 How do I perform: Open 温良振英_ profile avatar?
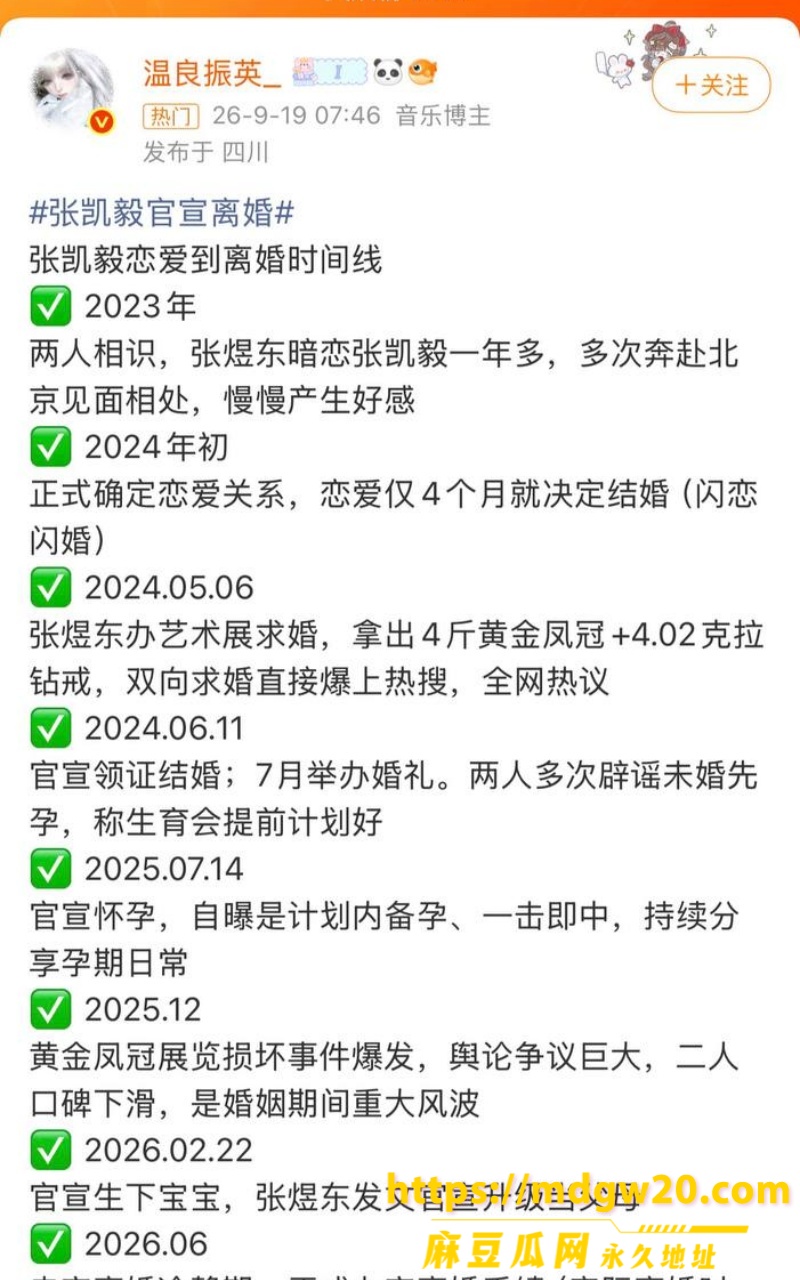coord(72,91)
